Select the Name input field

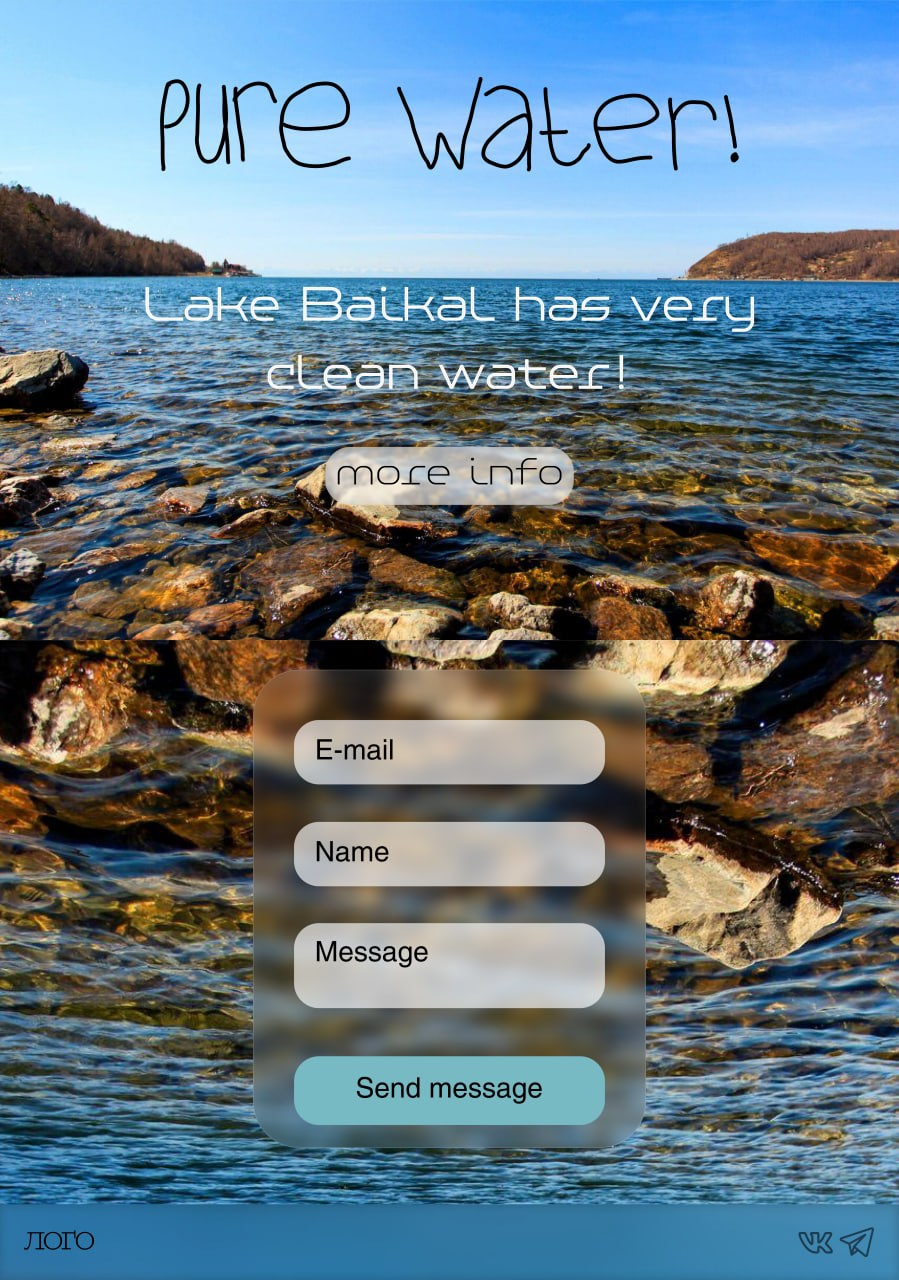click(x=449, y=854)
